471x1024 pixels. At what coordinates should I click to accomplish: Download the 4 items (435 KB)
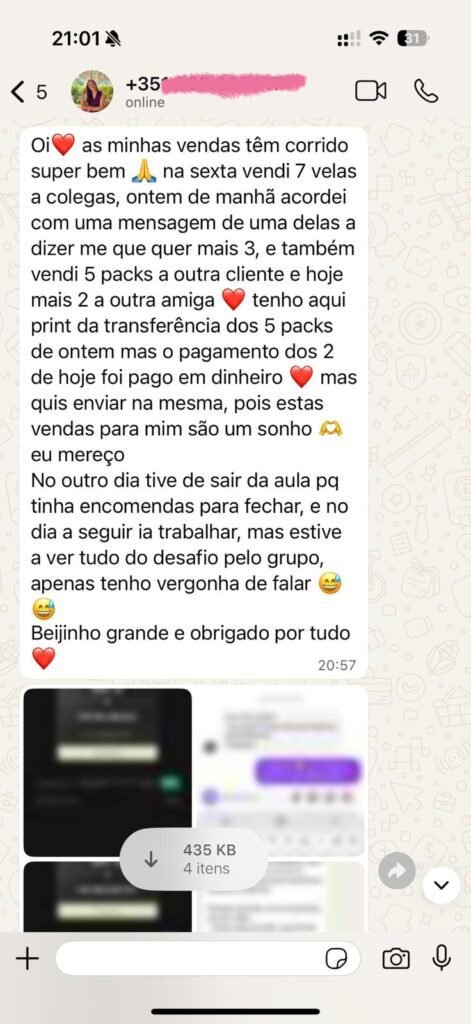193,859
